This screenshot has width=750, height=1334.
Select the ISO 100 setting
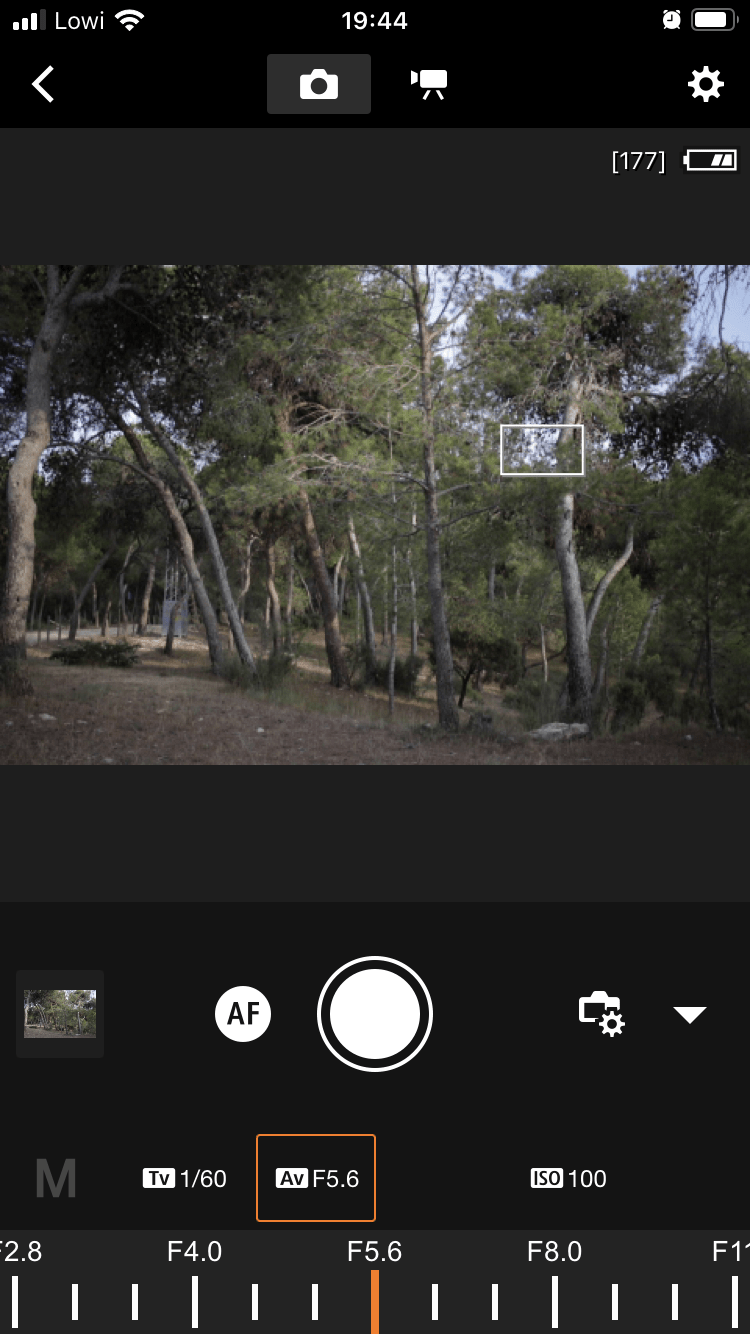(x=568, y=1178)
